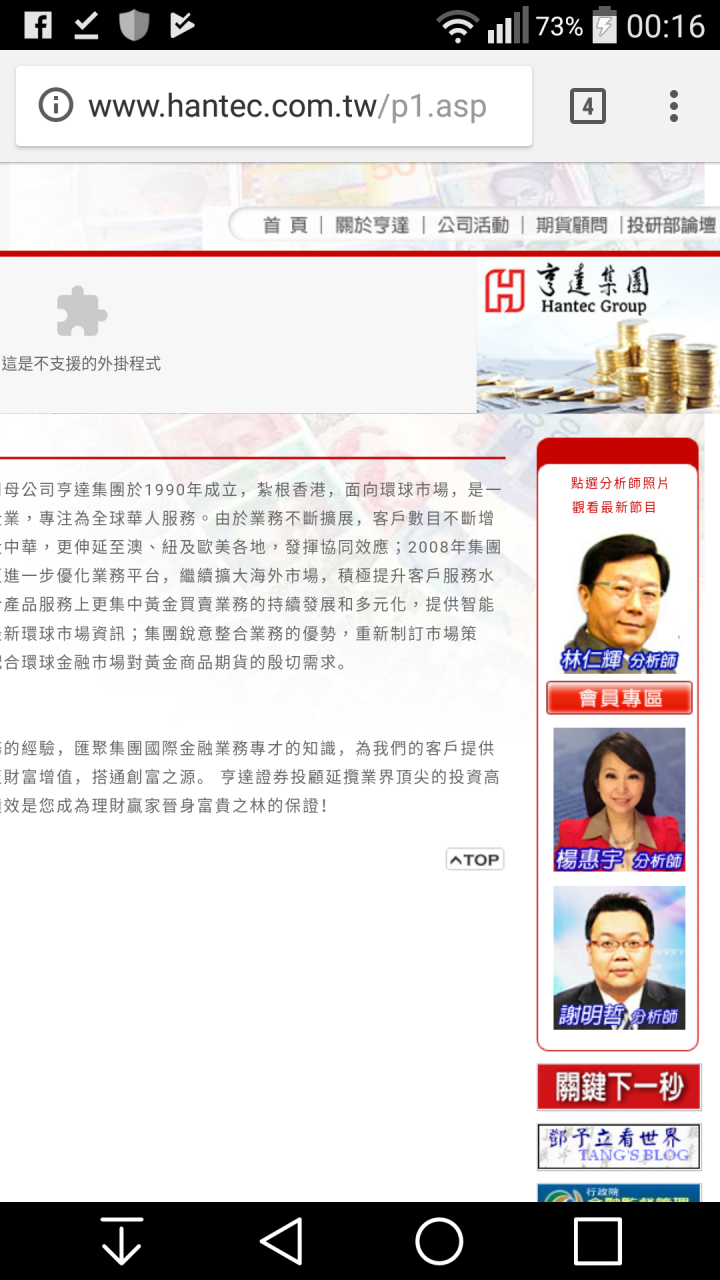The image size is (720, 1280).
Task: View analyst 謝明哲's latest program
Action: point(619,958)
